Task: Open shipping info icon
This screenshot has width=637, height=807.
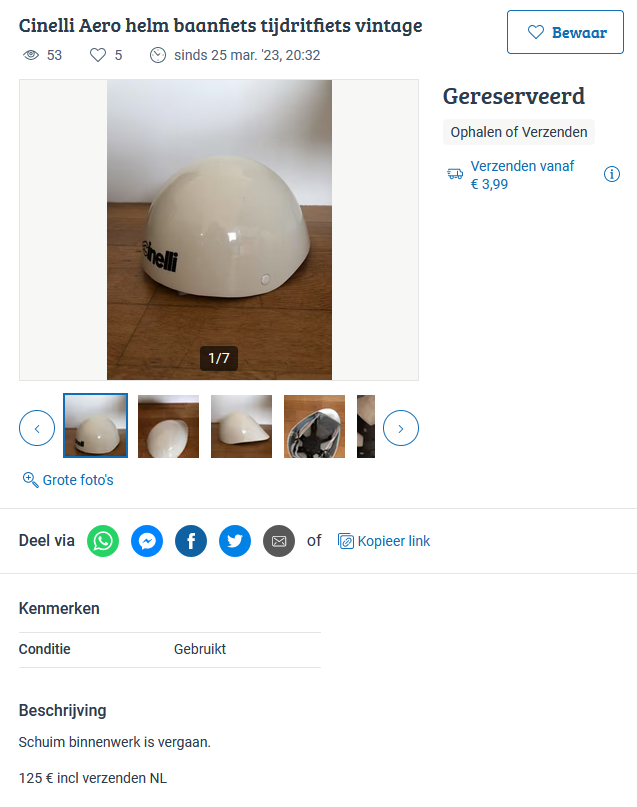Action: coord(612,174)
